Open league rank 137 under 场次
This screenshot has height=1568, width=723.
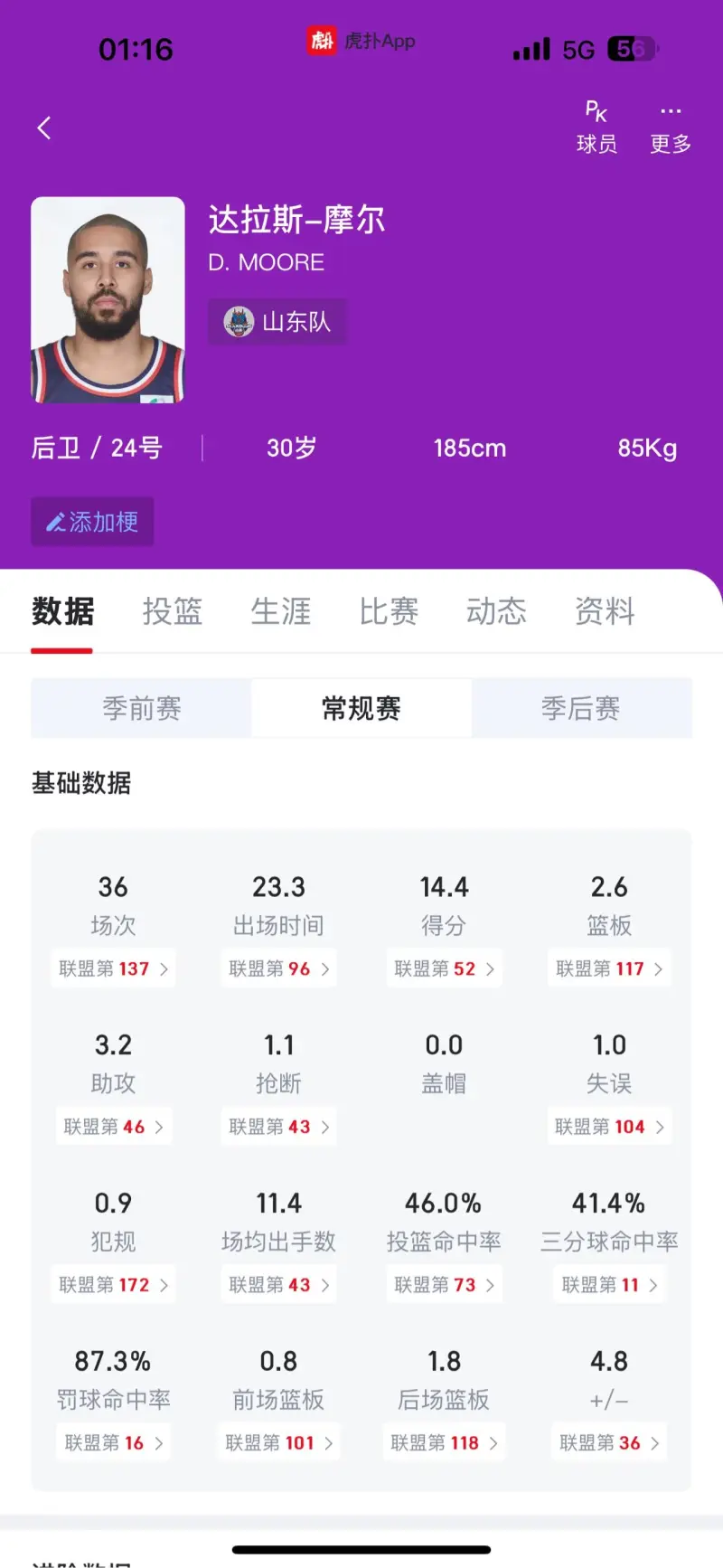pos(113,968)
